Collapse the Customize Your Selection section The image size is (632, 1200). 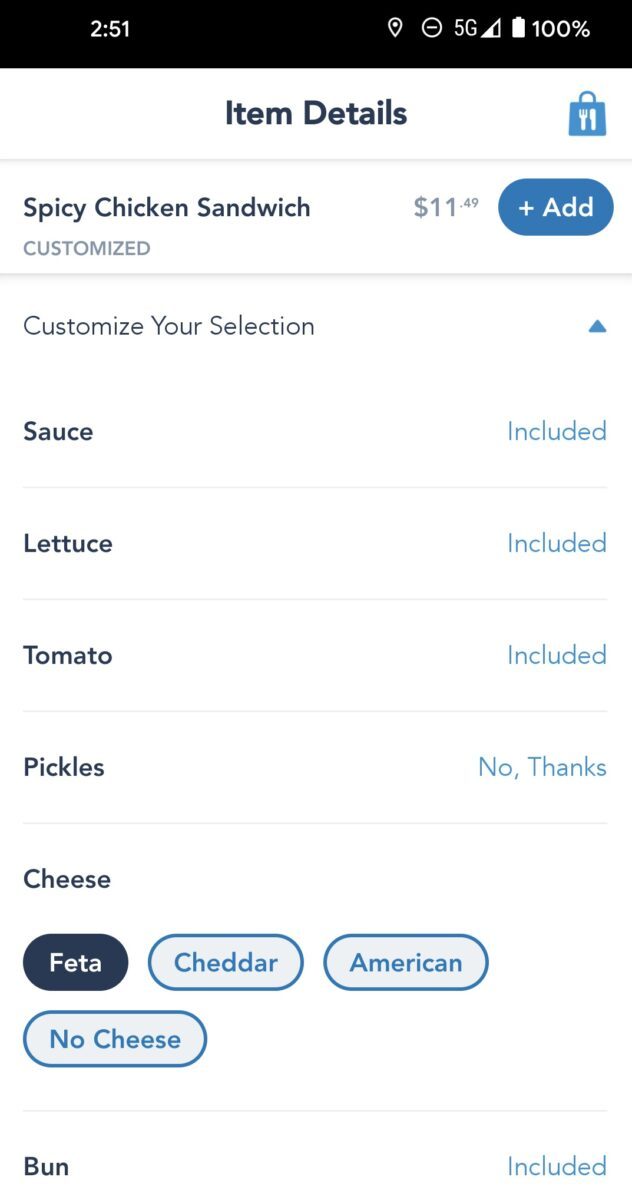[x=597, y=326]
